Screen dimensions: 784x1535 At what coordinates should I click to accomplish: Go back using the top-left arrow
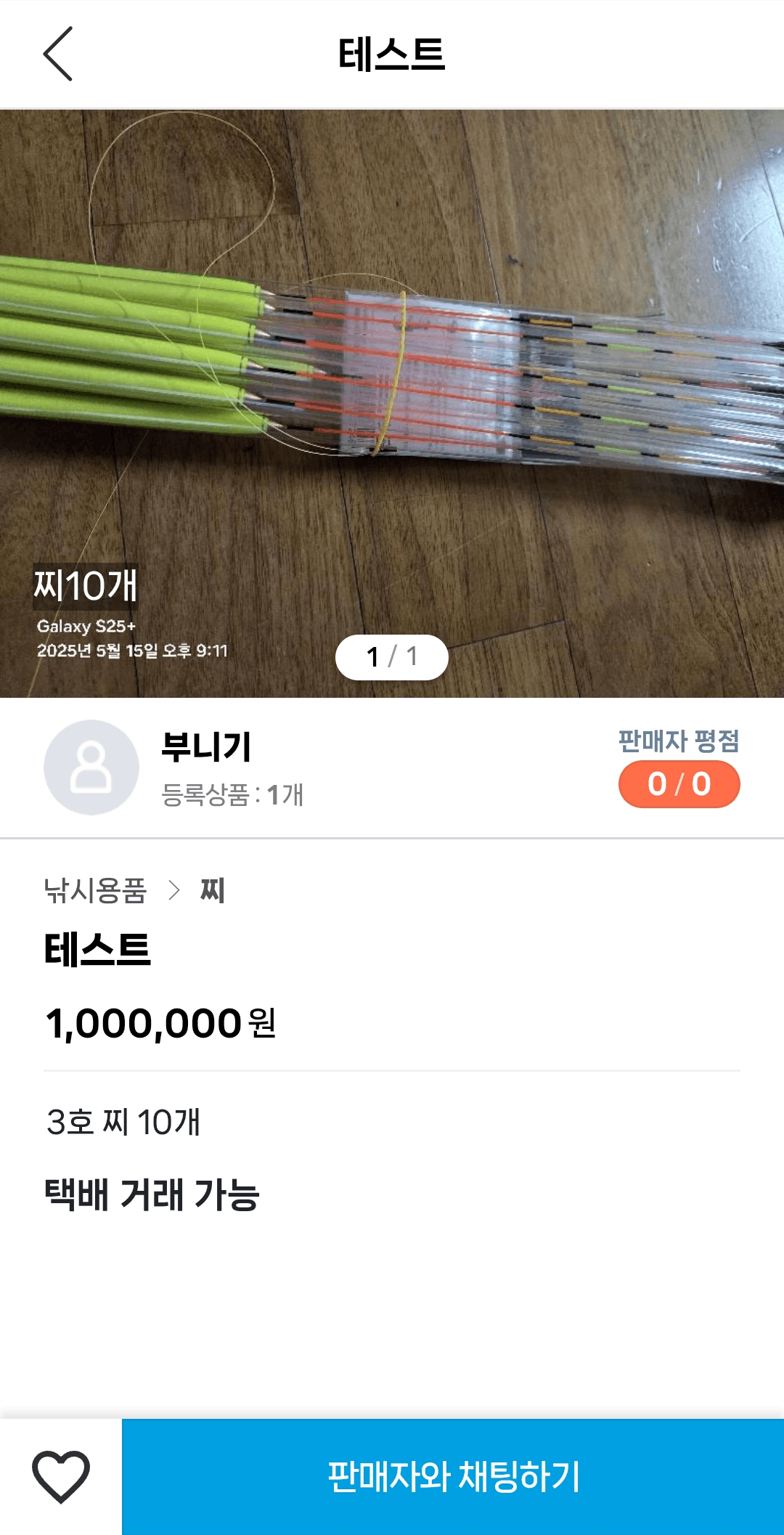[58, 54]
